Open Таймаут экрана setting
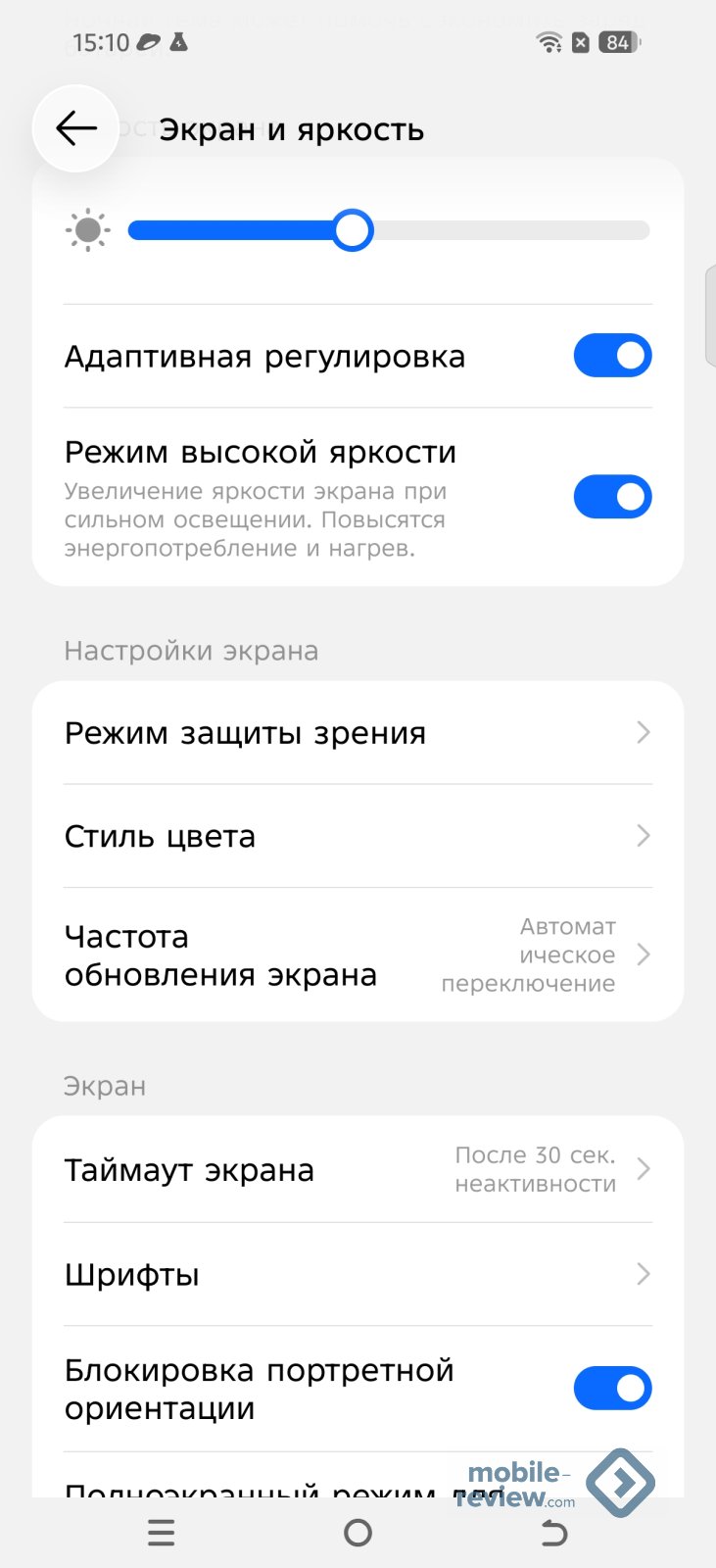This screenshot has width=716, height=1568. [x=358, y=1170]
